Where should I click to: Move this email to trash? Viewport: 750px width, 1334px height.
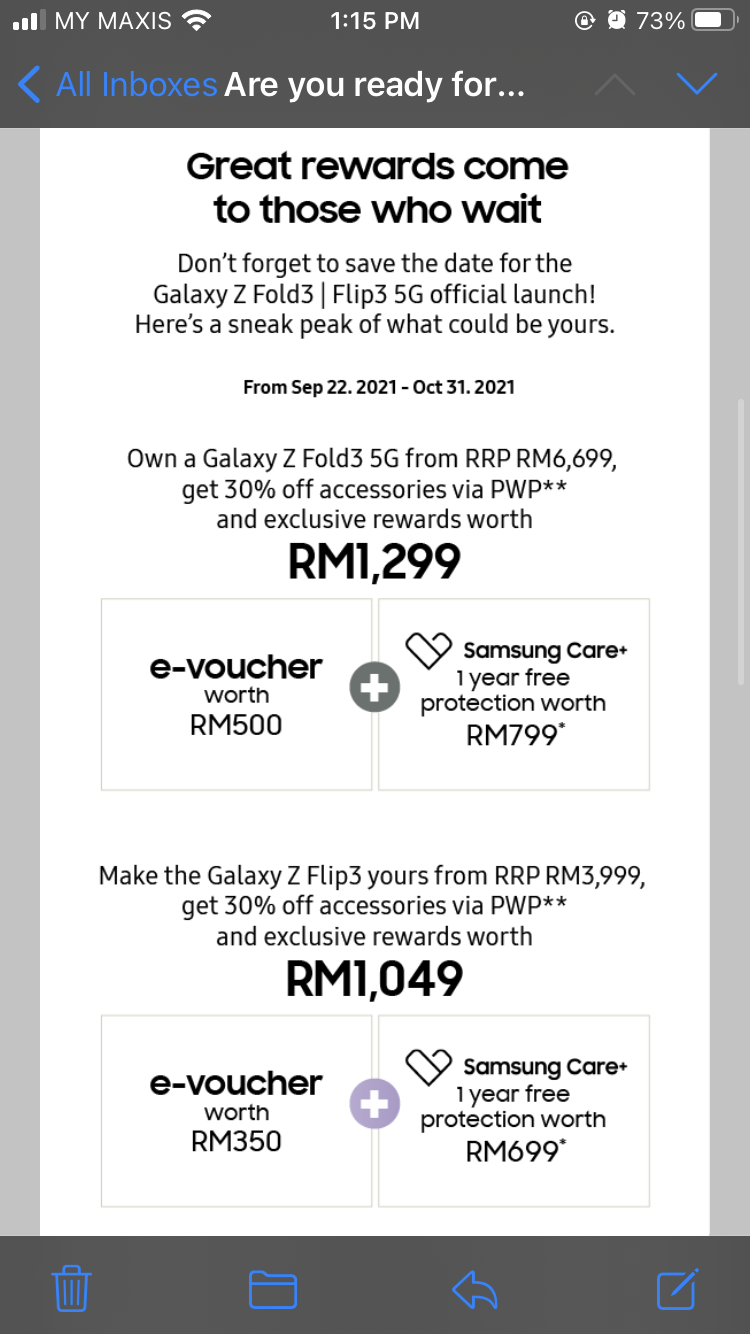pos(71,1288)
